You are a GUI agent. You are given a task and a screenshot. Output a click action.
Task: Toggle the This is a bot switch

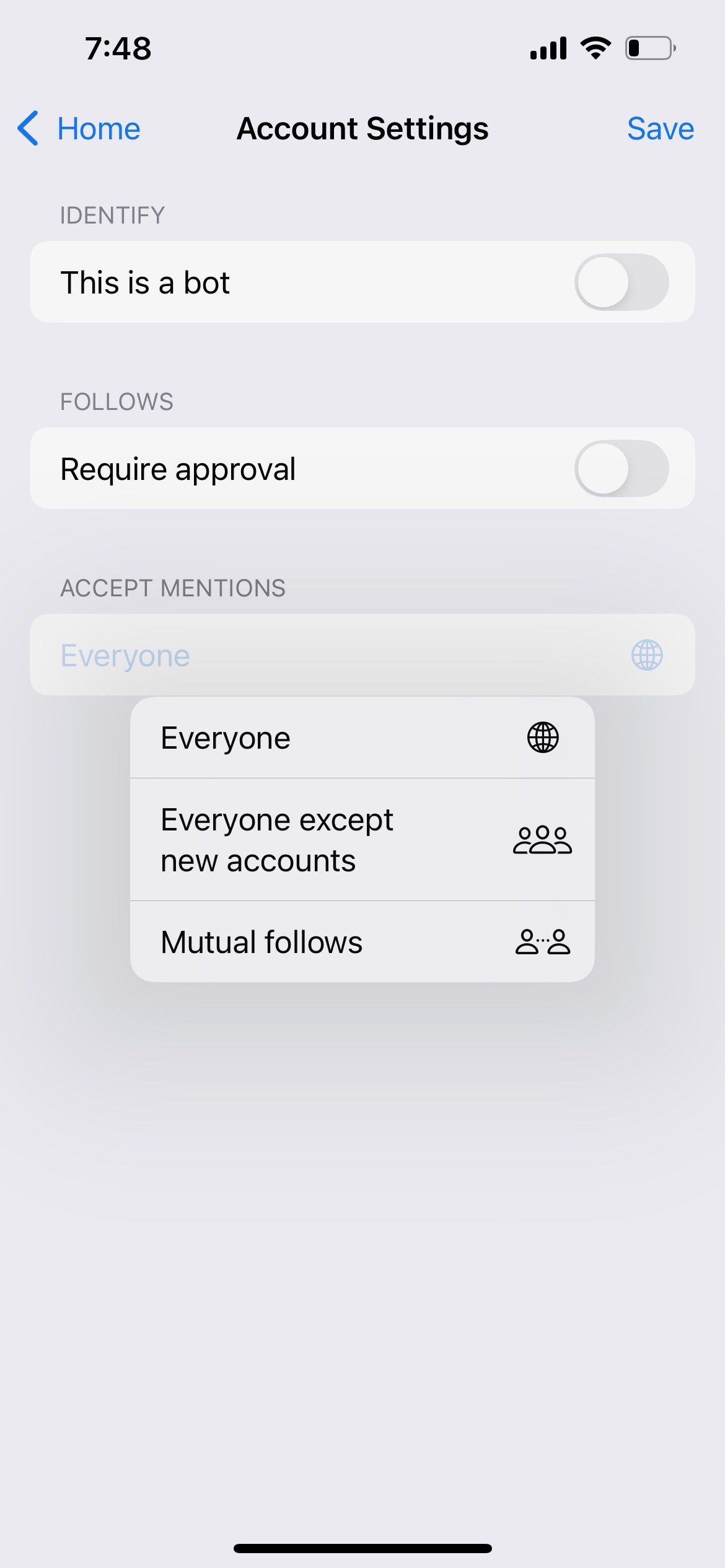click(x=621, y=282)
